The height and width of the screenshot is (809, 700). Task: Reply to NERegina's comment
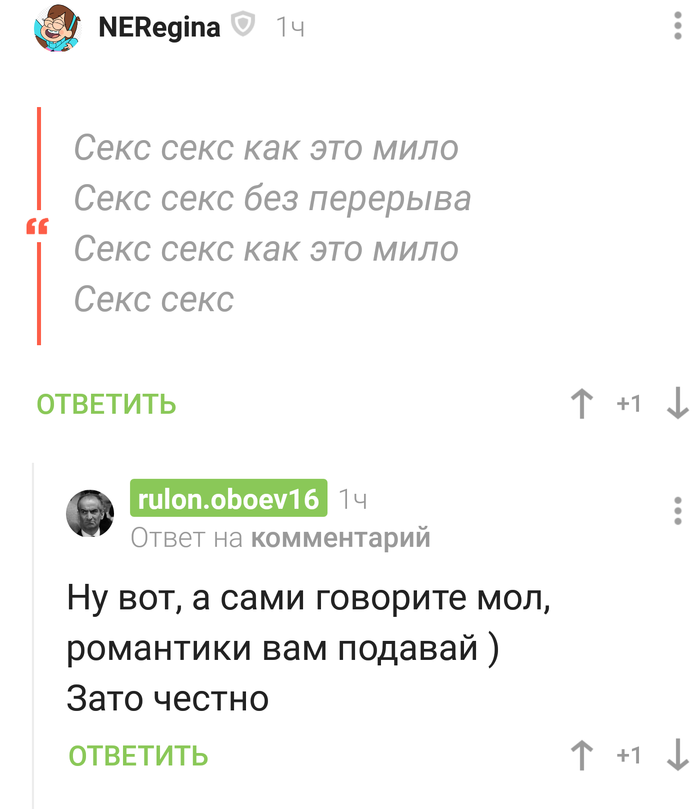click(x=106, y=404)
